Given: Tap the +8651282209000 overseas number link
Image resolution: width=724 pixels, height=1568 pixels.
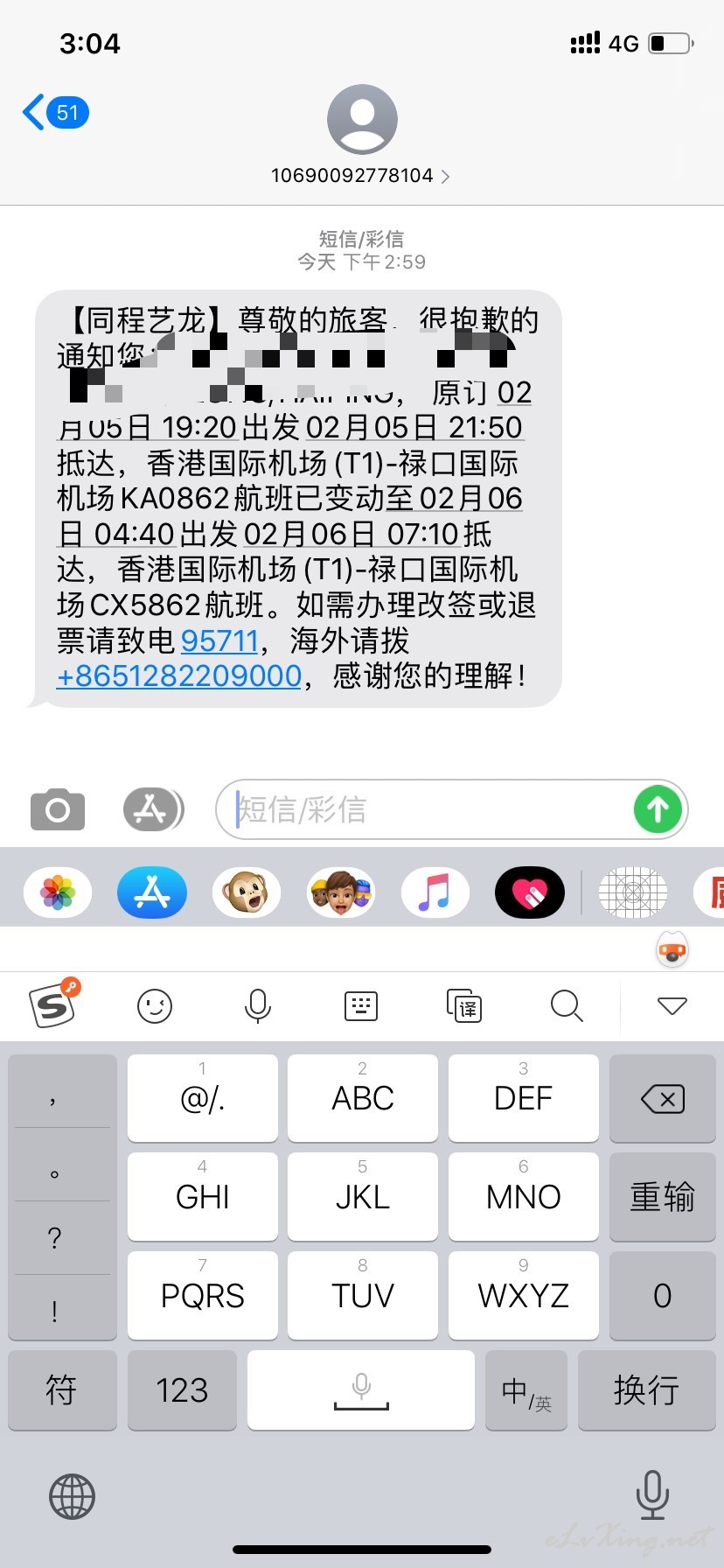Looking at the screenshot, I should [179, 676].
